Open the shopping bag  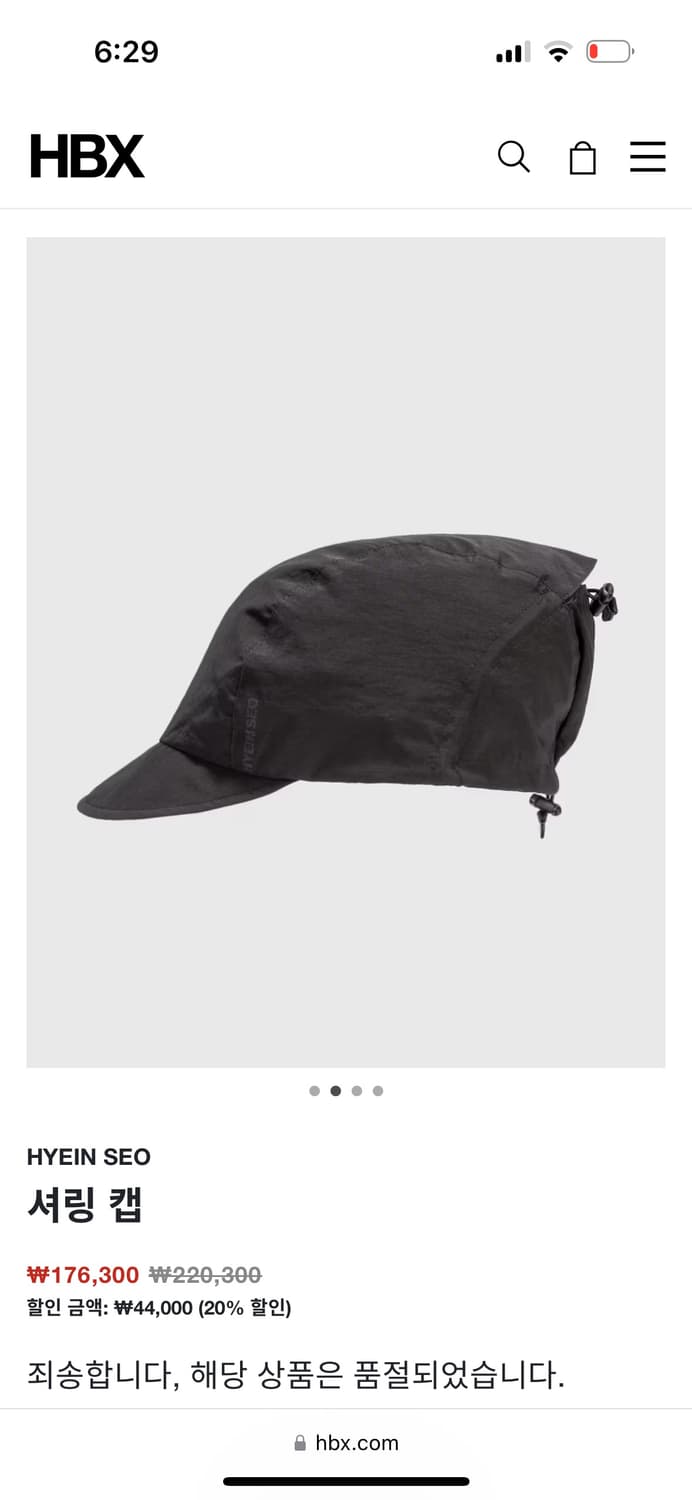tap(582, 158)
